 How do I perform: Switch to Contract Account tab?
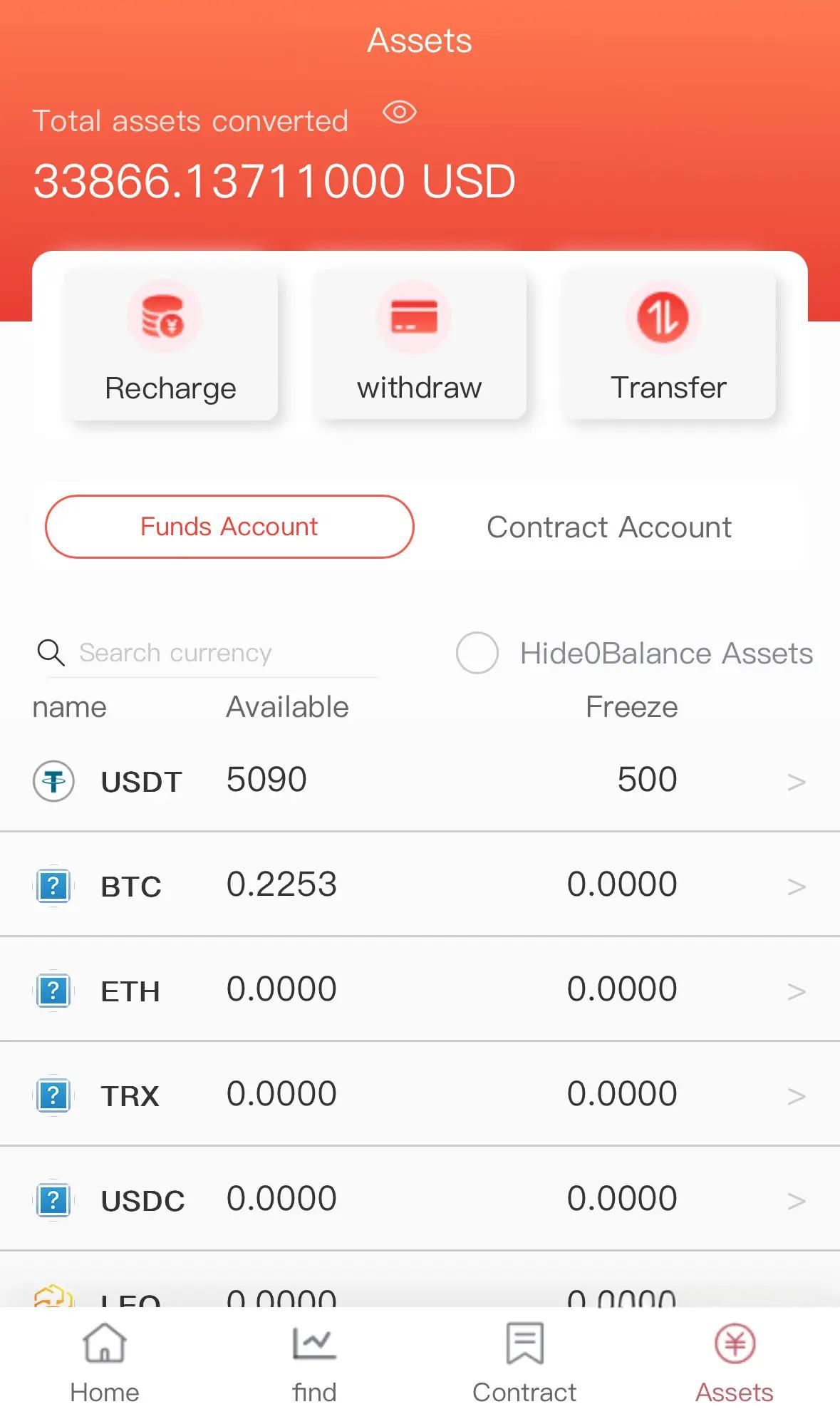609,527
